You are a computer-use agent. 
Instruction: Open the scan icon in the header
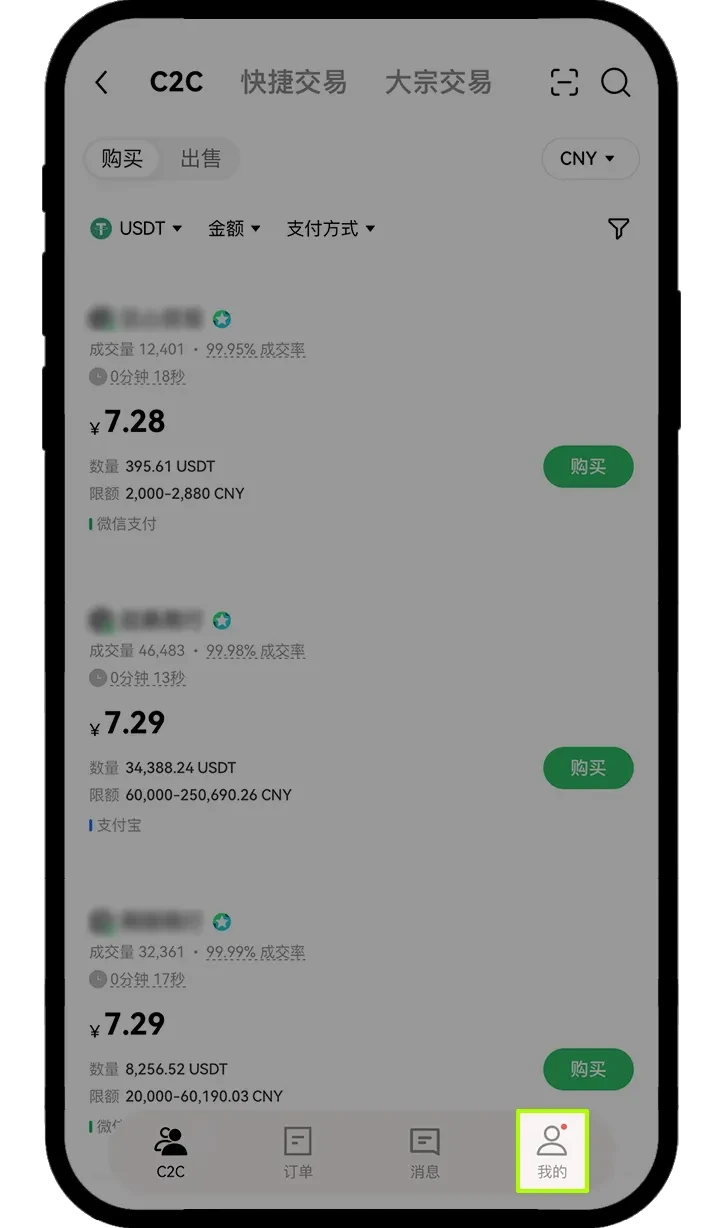(x=565, y=82)
